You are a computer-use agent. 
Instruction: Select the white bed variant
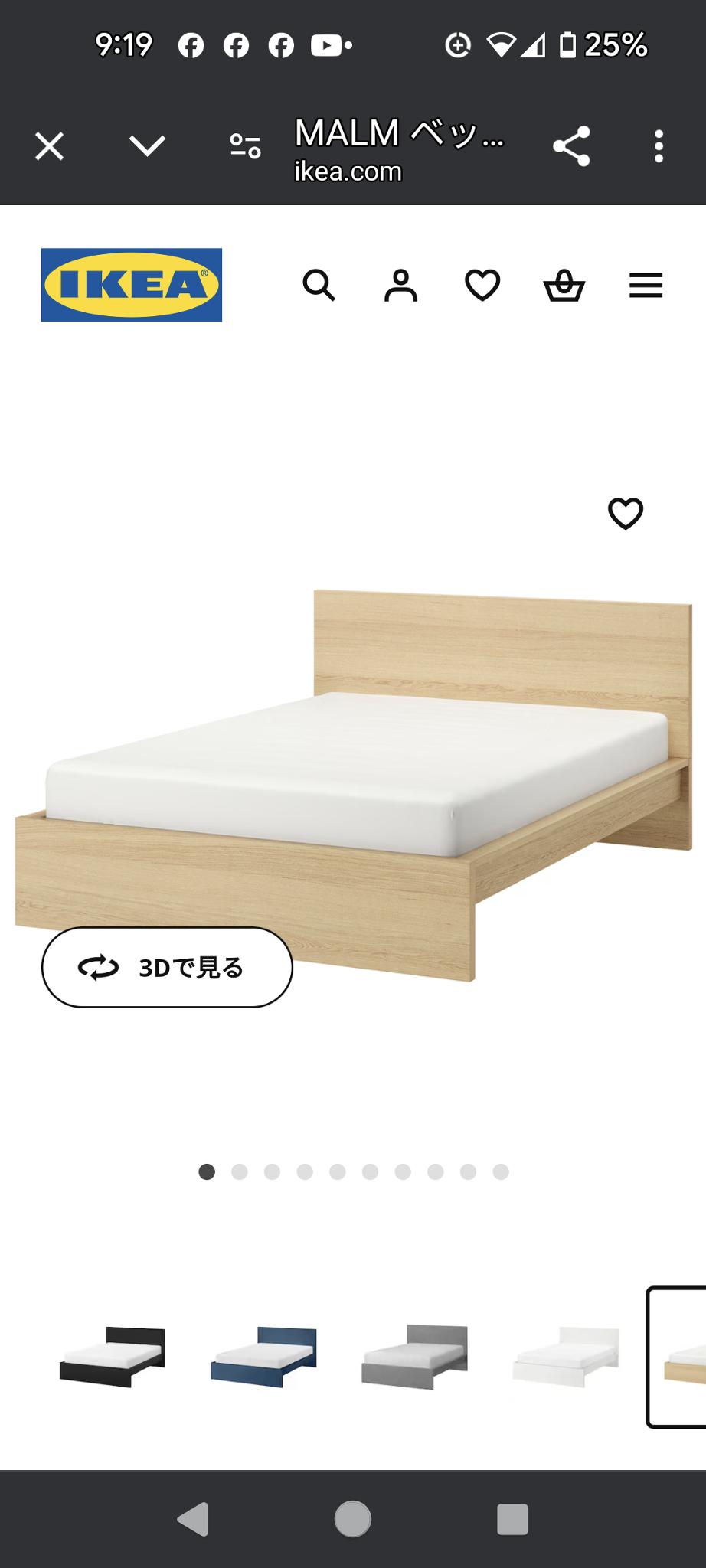(565, 1357)
